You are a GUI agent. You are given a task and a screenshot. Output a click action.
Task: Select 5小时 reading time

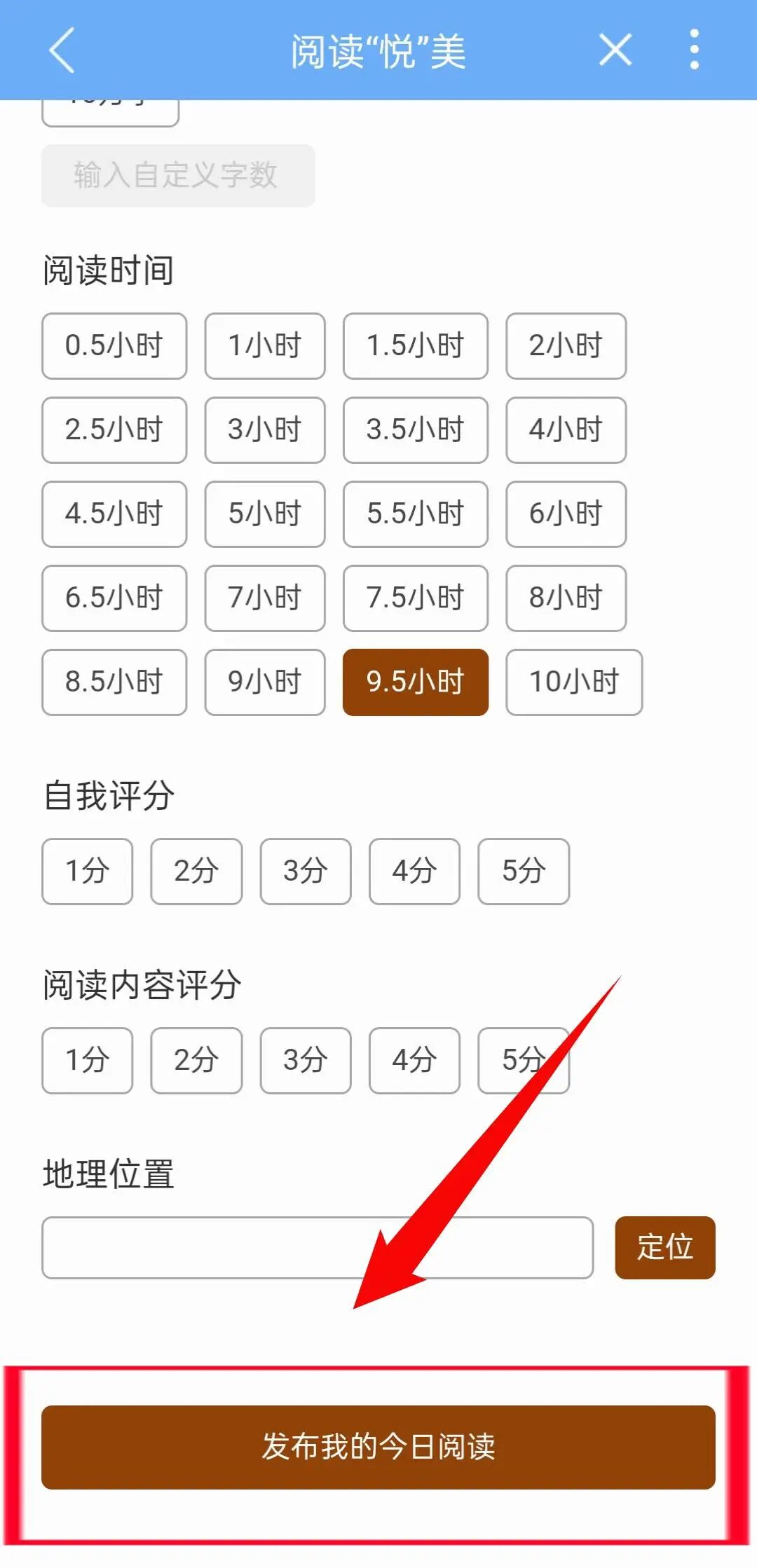coord(264,514)
